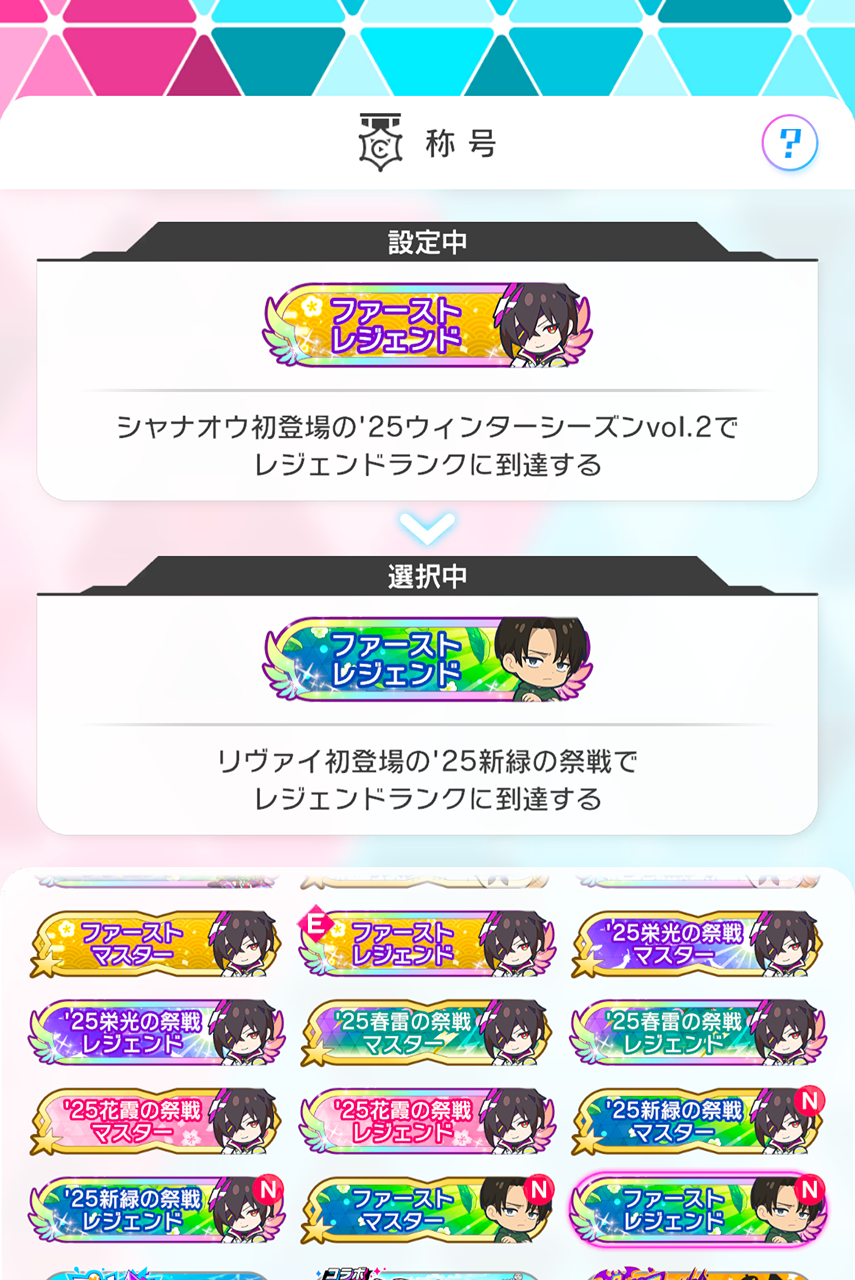The image size is (855, 1280).
Task: Select the equipped gold ファーストレジェンド badge marked E
Action: pos(427,944)
